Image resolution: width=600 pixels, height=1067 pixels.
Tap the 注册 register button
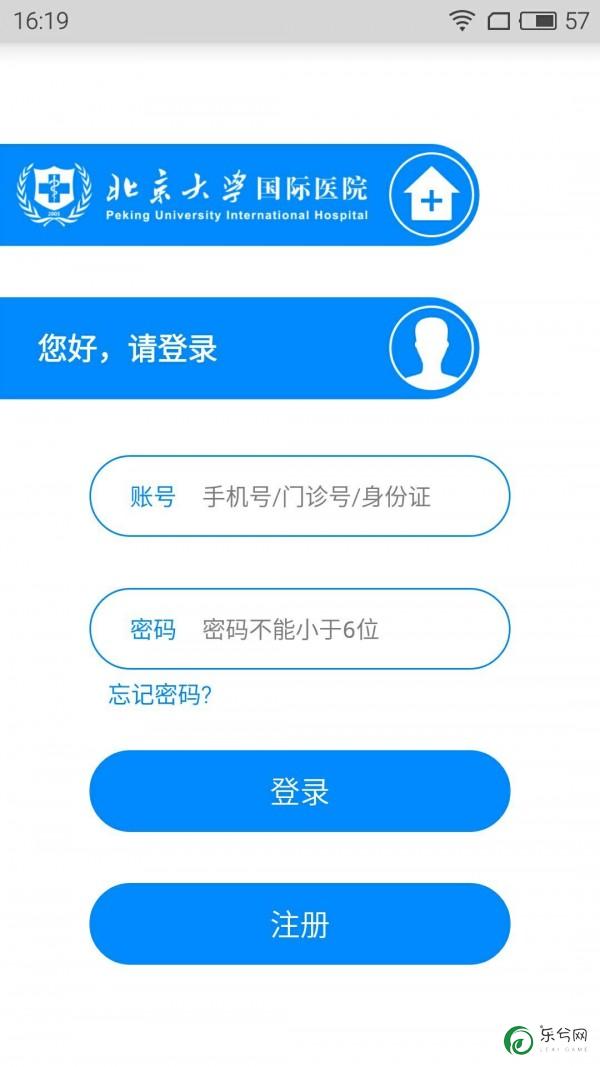[300, 924]
